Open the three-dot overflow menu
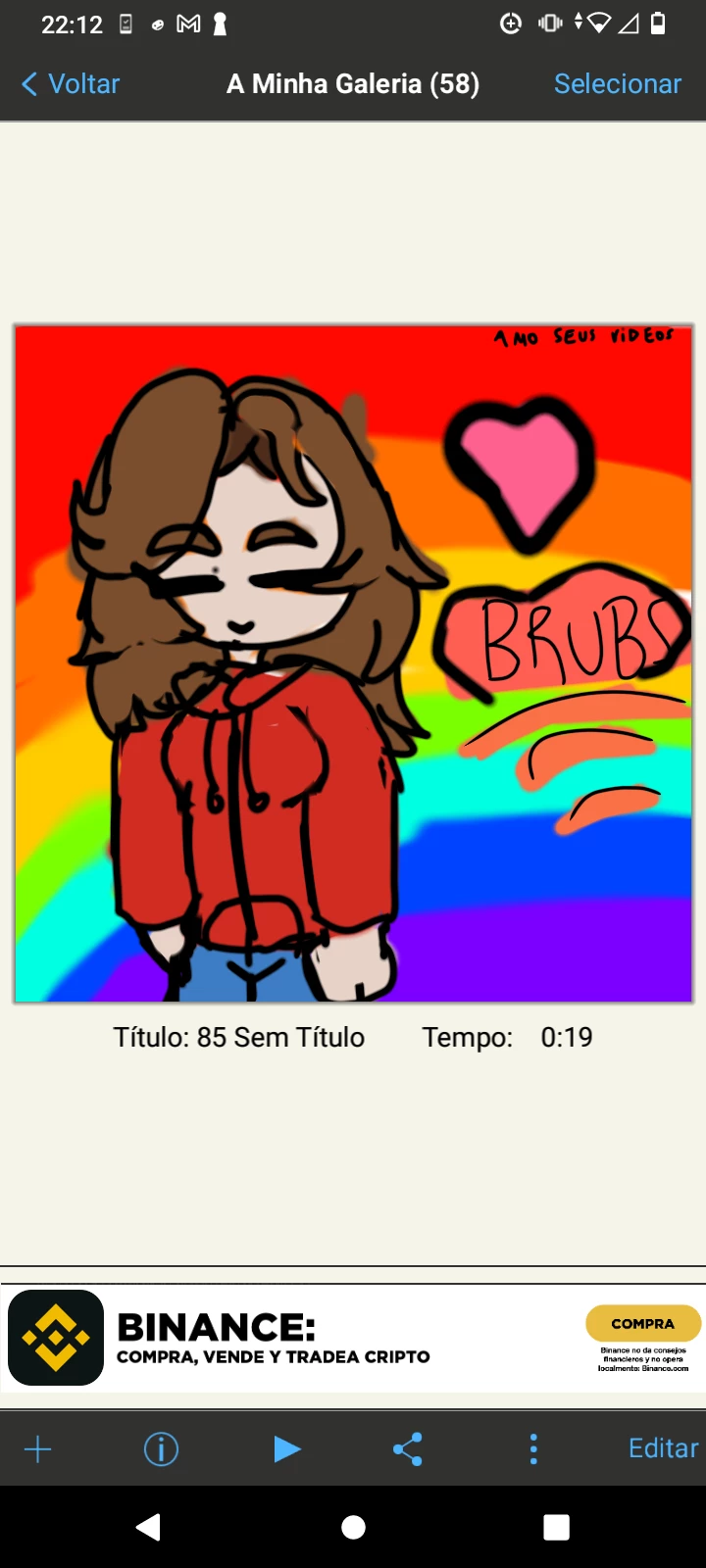This screenshot has height=1568, width=706. [533, 1448]
